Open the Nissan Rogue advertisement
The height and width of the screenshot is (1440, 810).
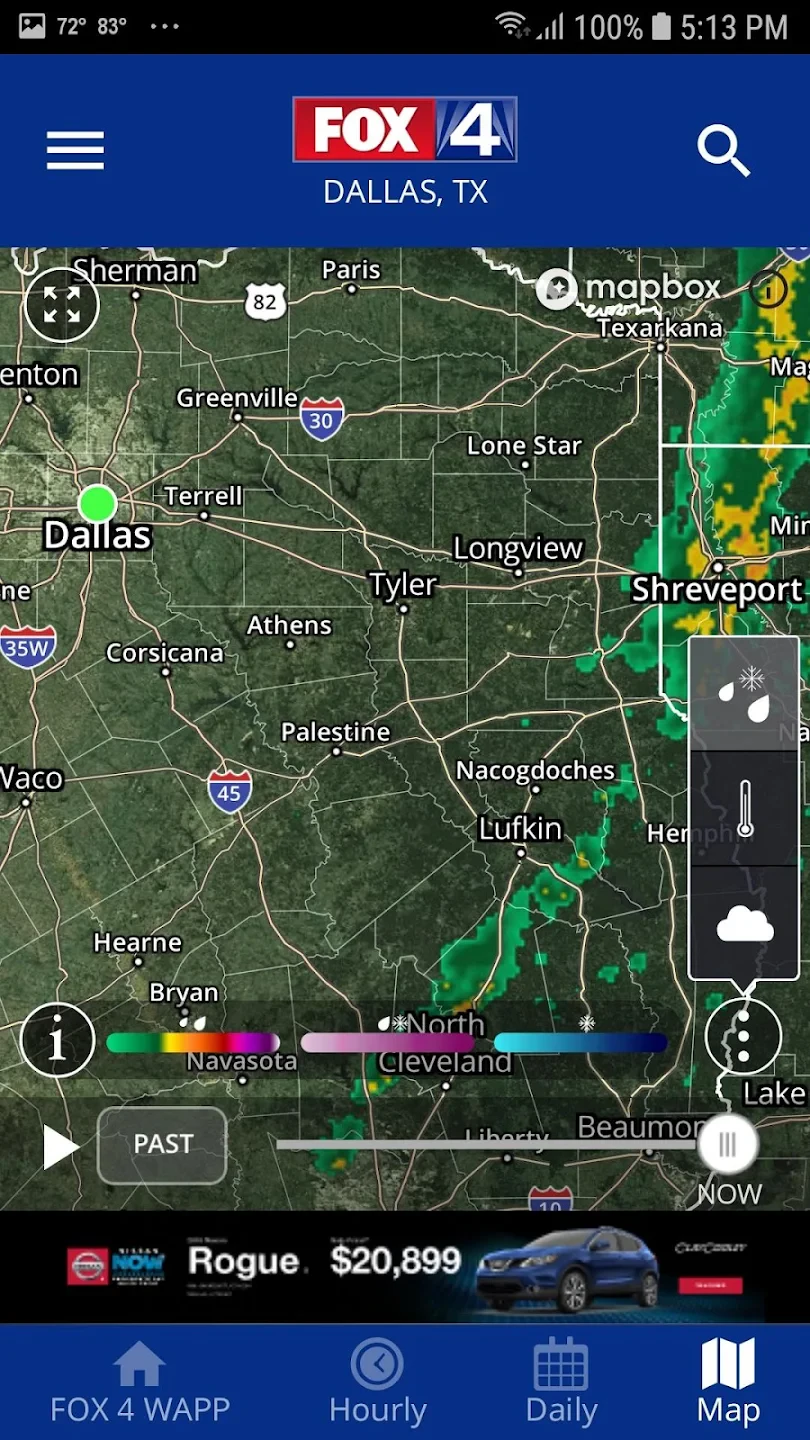[x=405, y=1265]
